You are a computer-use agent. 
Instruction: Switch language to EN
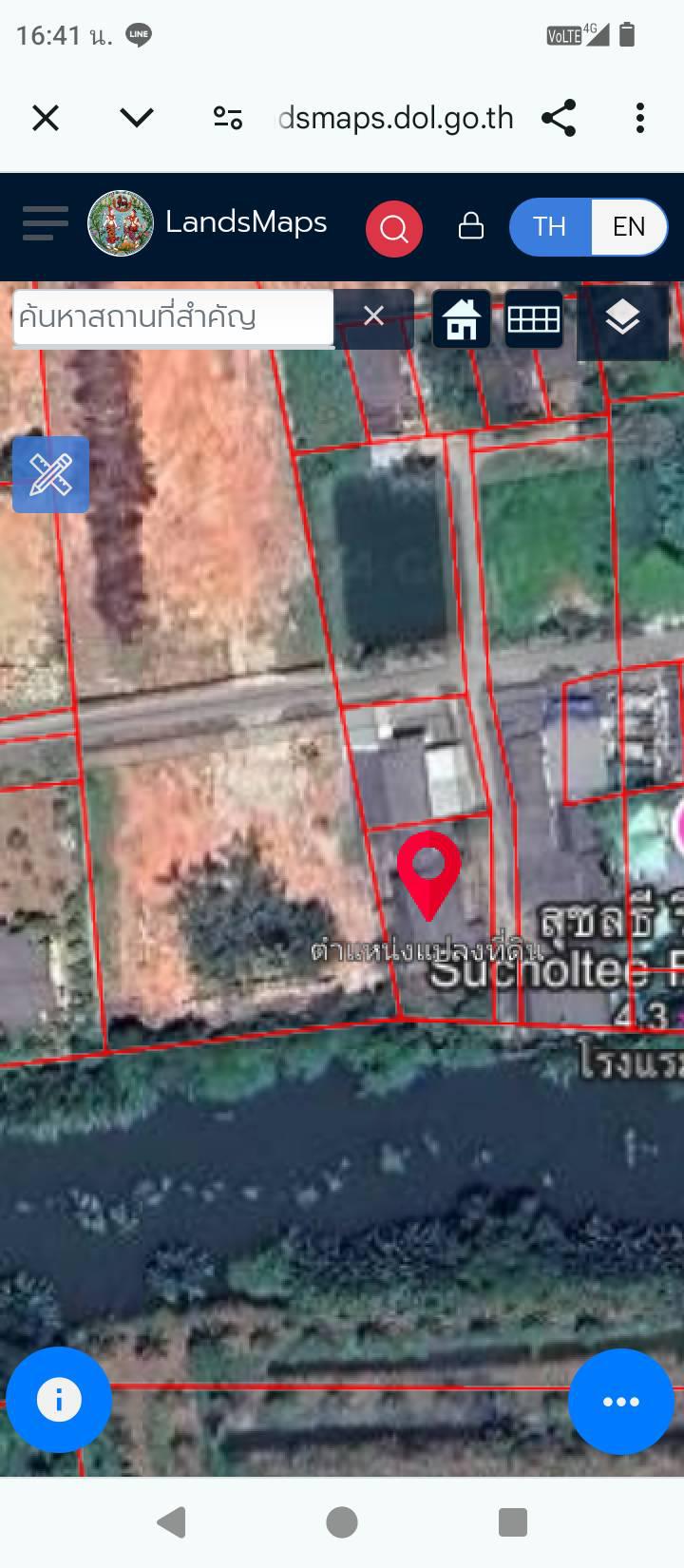pyautogui.click(x=629, y=227)
